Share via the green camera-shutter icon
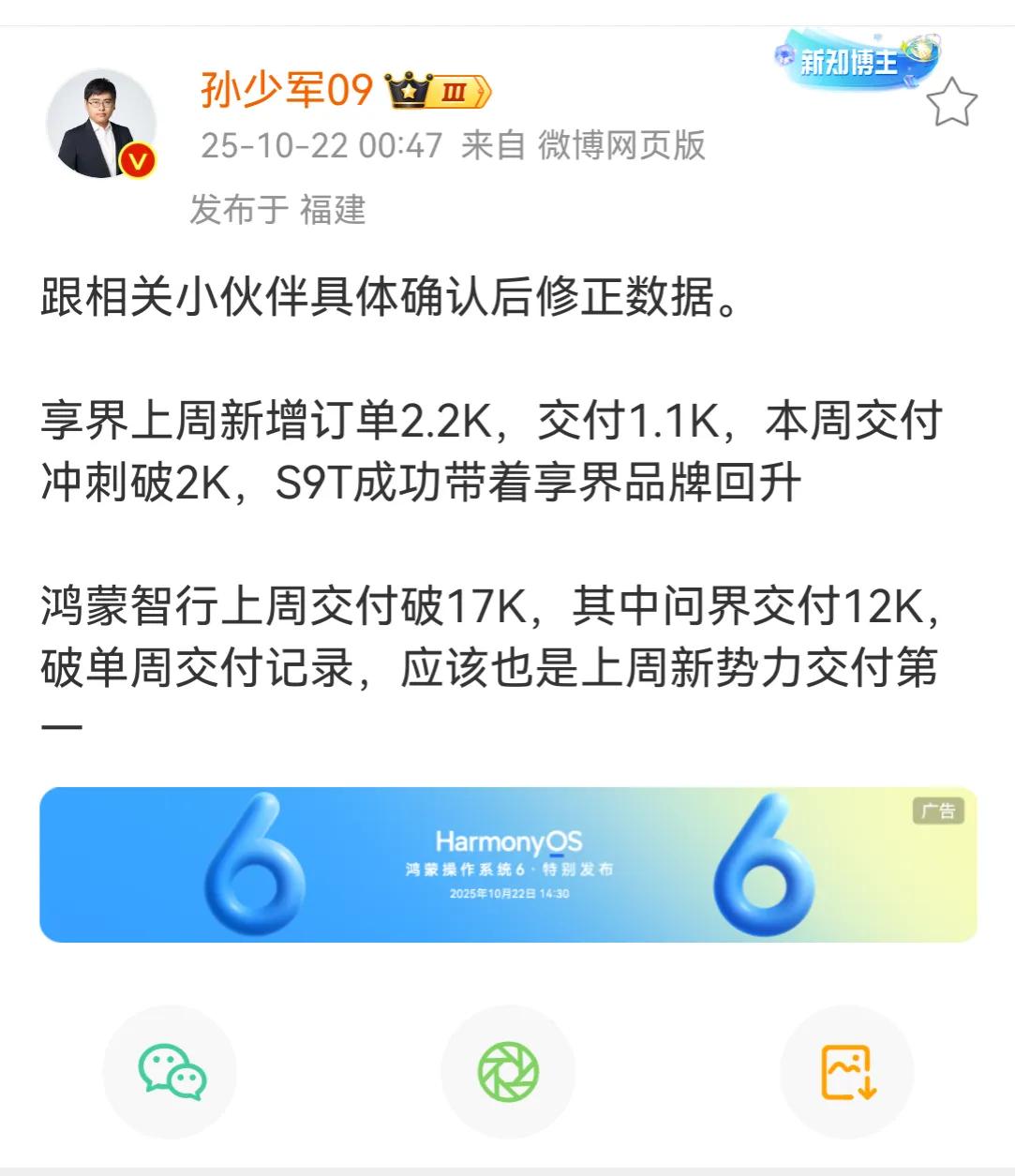The width and height of the screenshot is (1015, 1176). click(508, 1071)
